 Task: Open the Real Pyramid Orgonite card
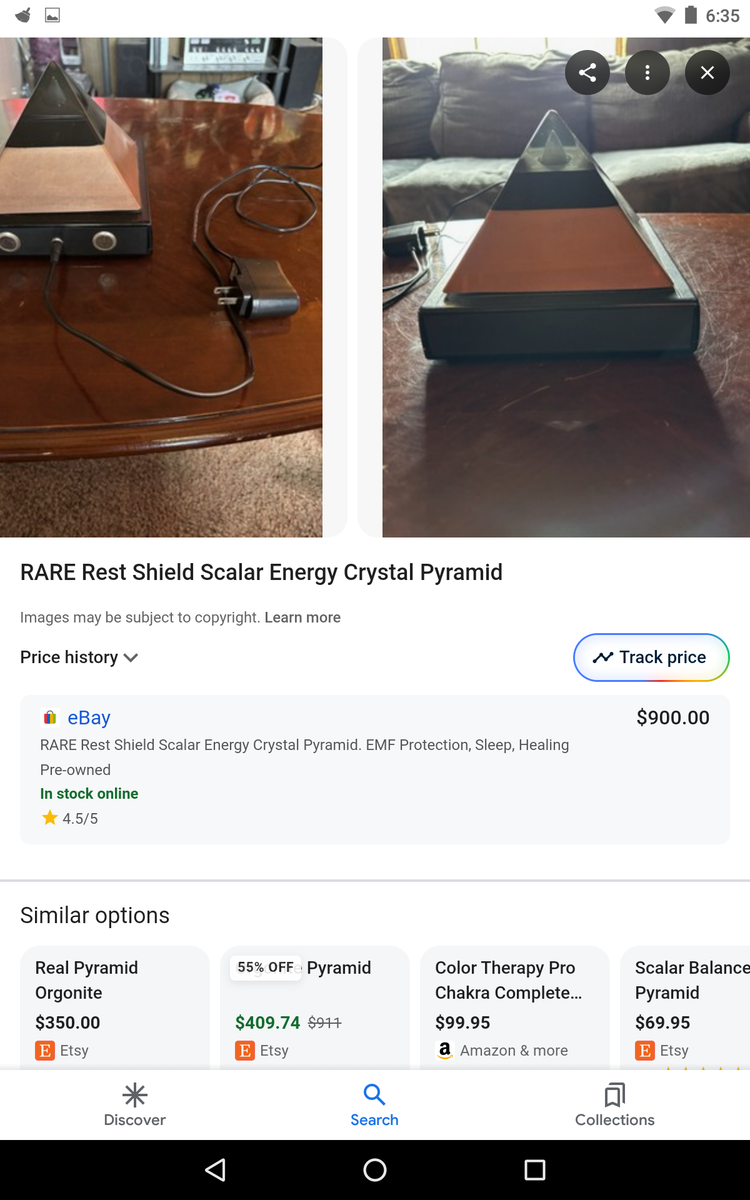pyautogui.click(x=114, y=1005)
